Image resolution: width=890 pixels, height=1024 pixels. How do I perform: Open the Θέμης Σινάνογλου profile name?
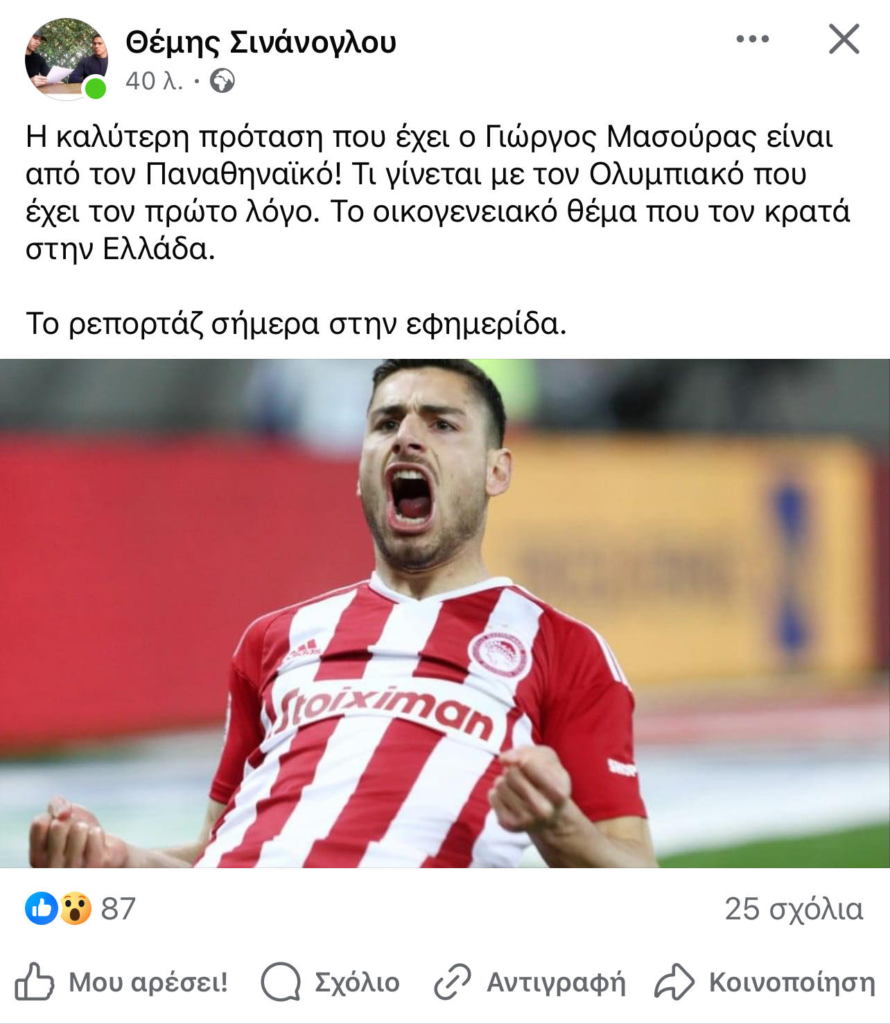(x=260, y=42)
